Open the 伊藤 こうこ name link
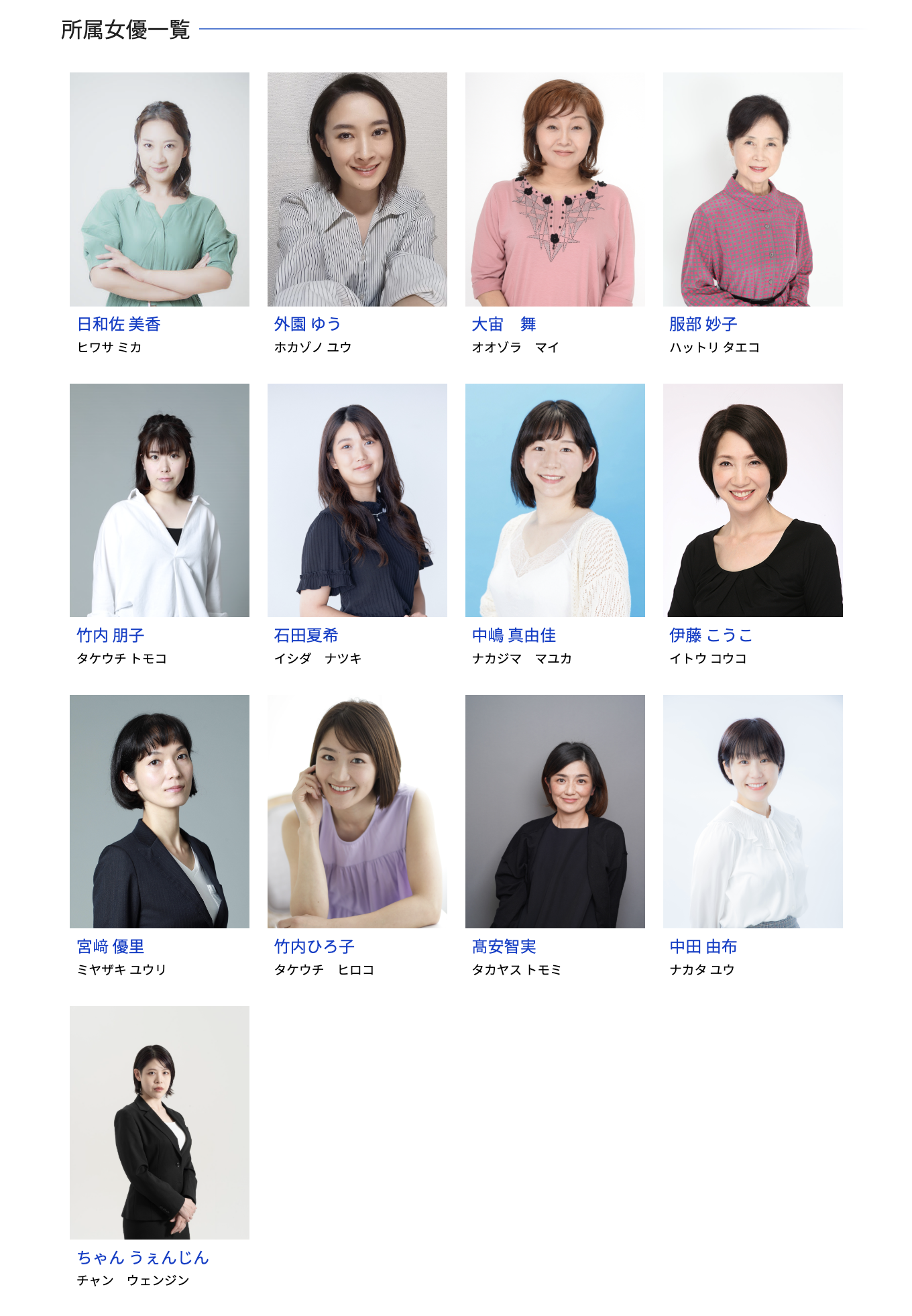The width and height of the screenshot is (912, 1316). (x=711, y=635)
